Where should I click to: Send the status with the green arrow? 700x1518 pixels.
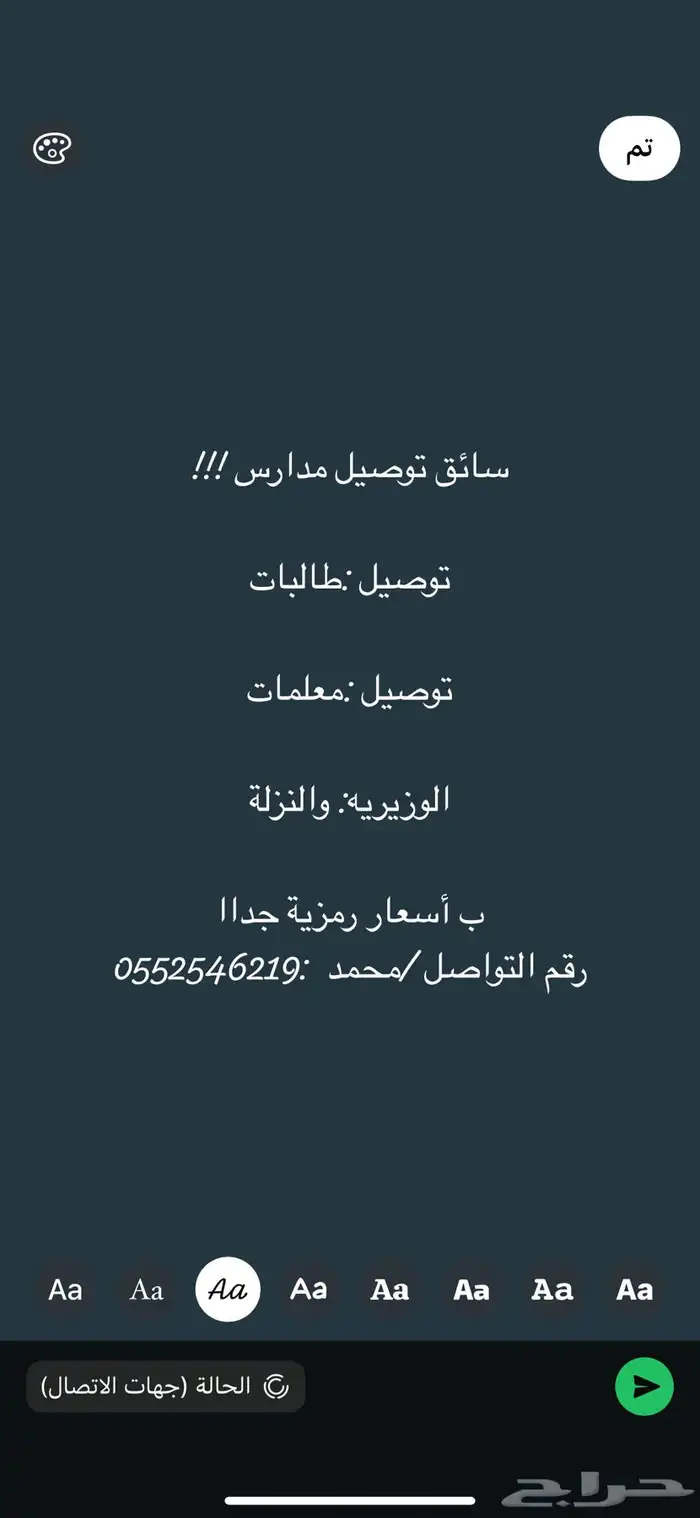644,1386
